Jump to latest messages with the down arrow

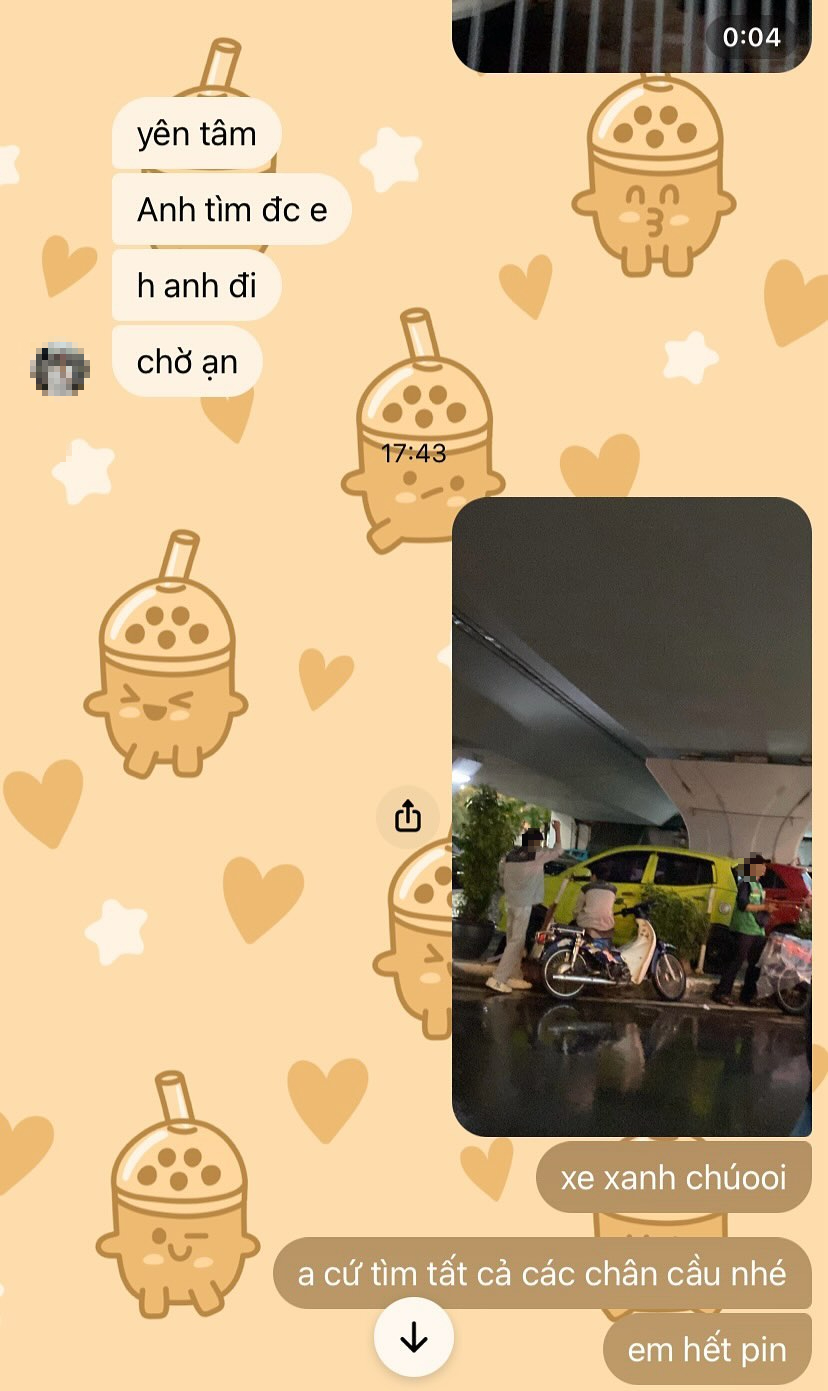click(x=414, y=1337)
